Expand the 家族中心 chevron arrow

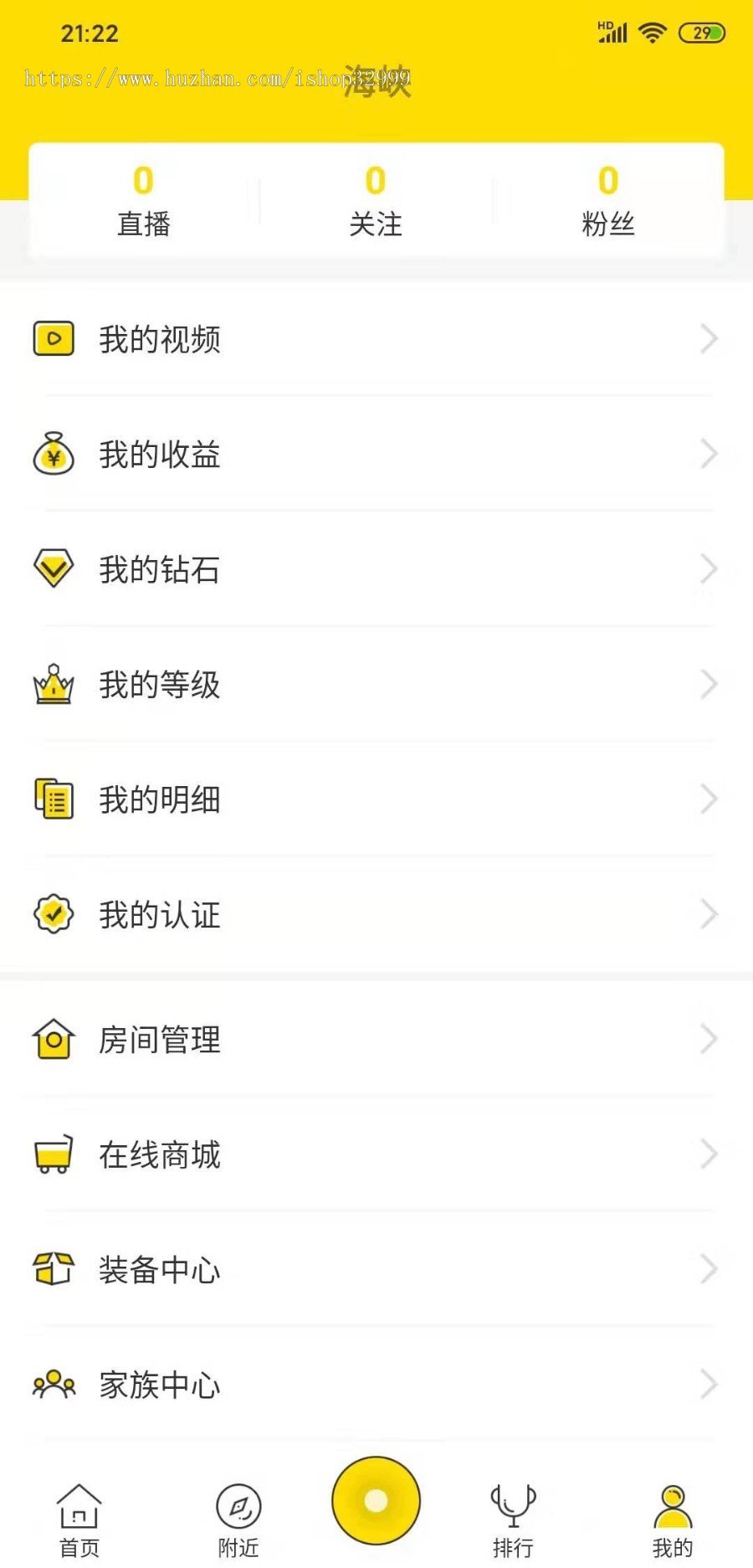(707, 1385)
